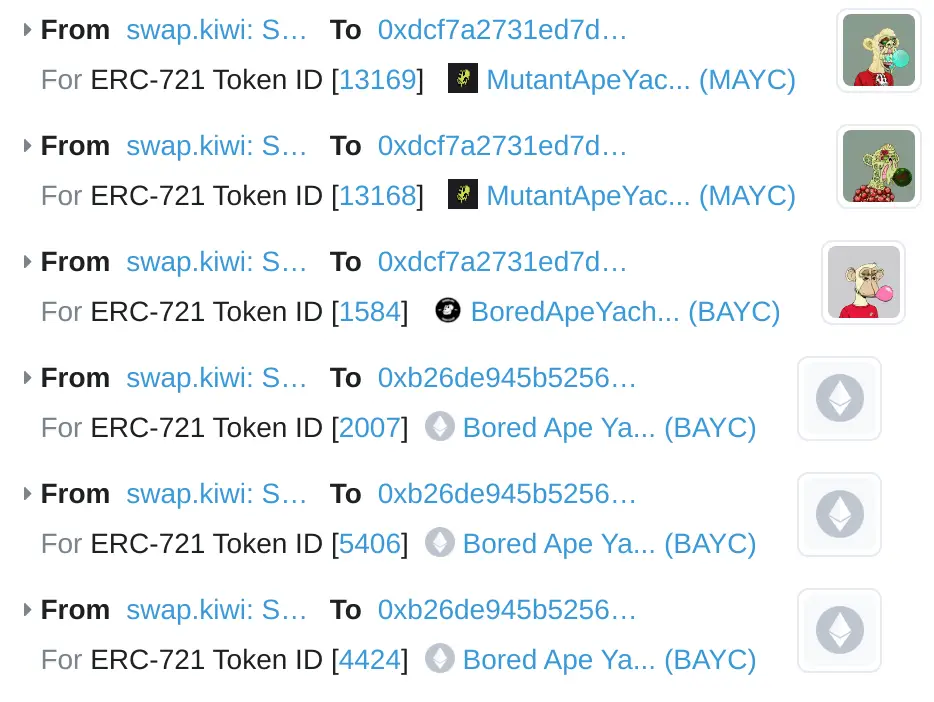Open Bored Ape Ya... (BAYC) link for token 2007
Viewport: 934px width, 702px height.
pos(608,428)
